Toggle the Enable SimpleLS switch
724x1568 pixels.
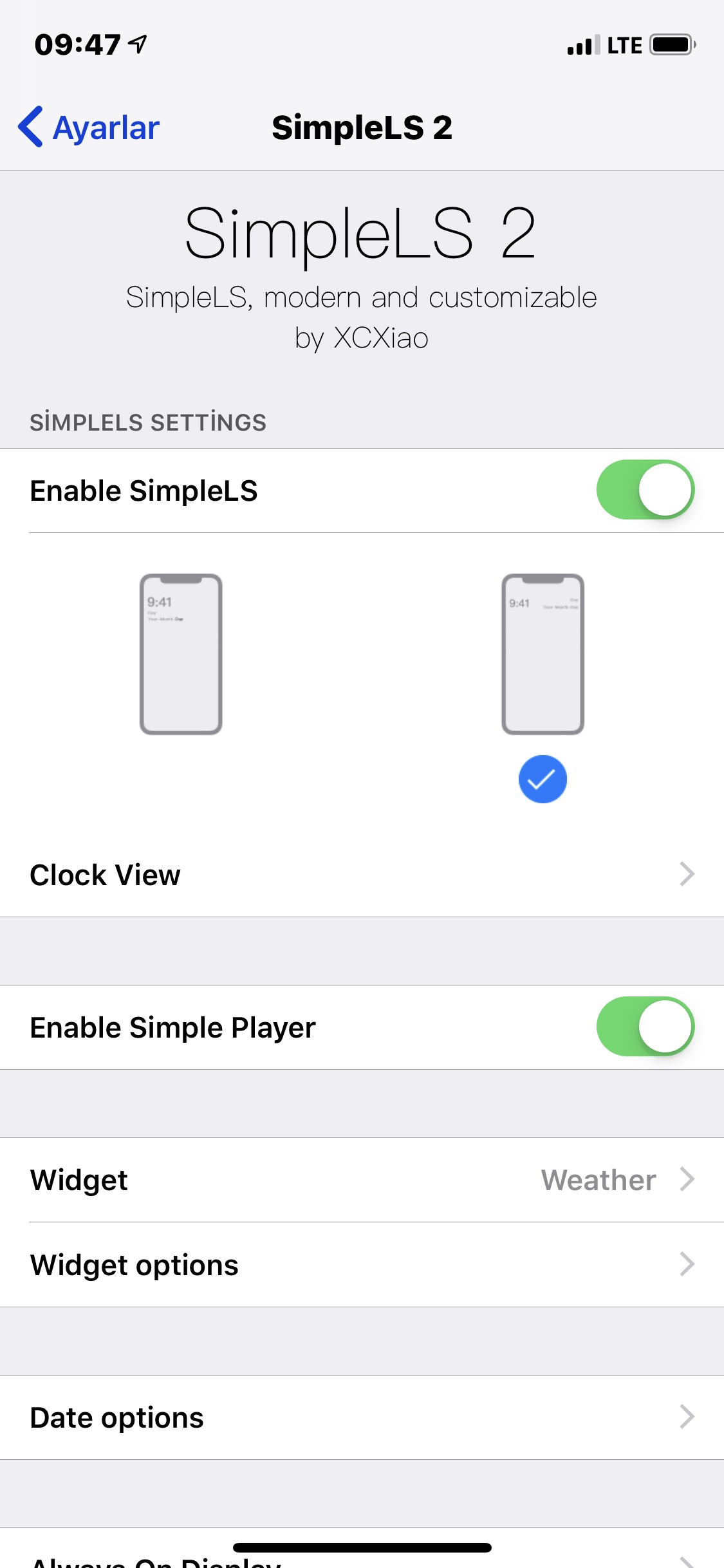tap(645, 490)
